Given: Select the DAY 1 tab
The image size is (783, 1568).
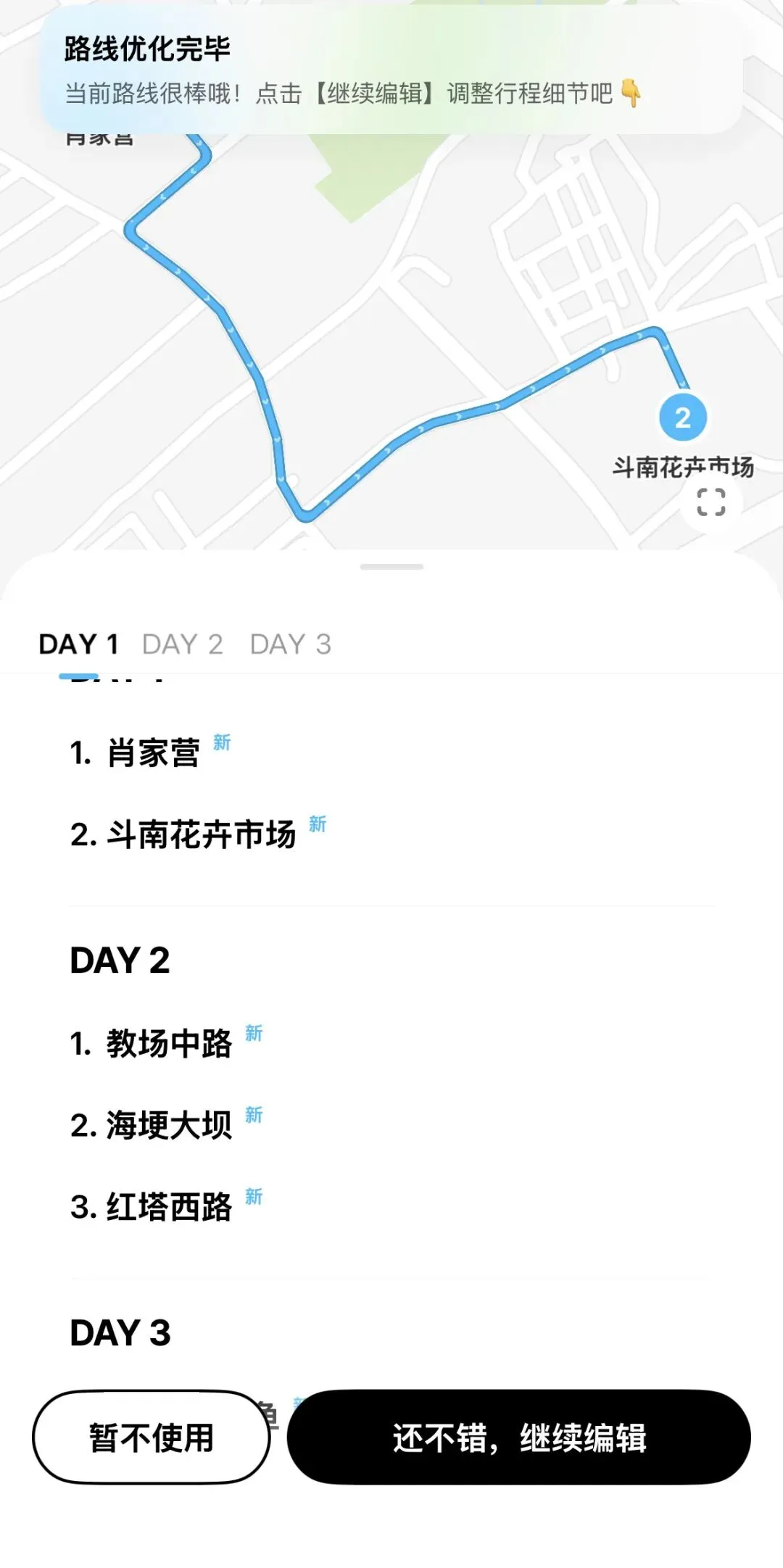Looking at the screenshot, I should [78, 644].
